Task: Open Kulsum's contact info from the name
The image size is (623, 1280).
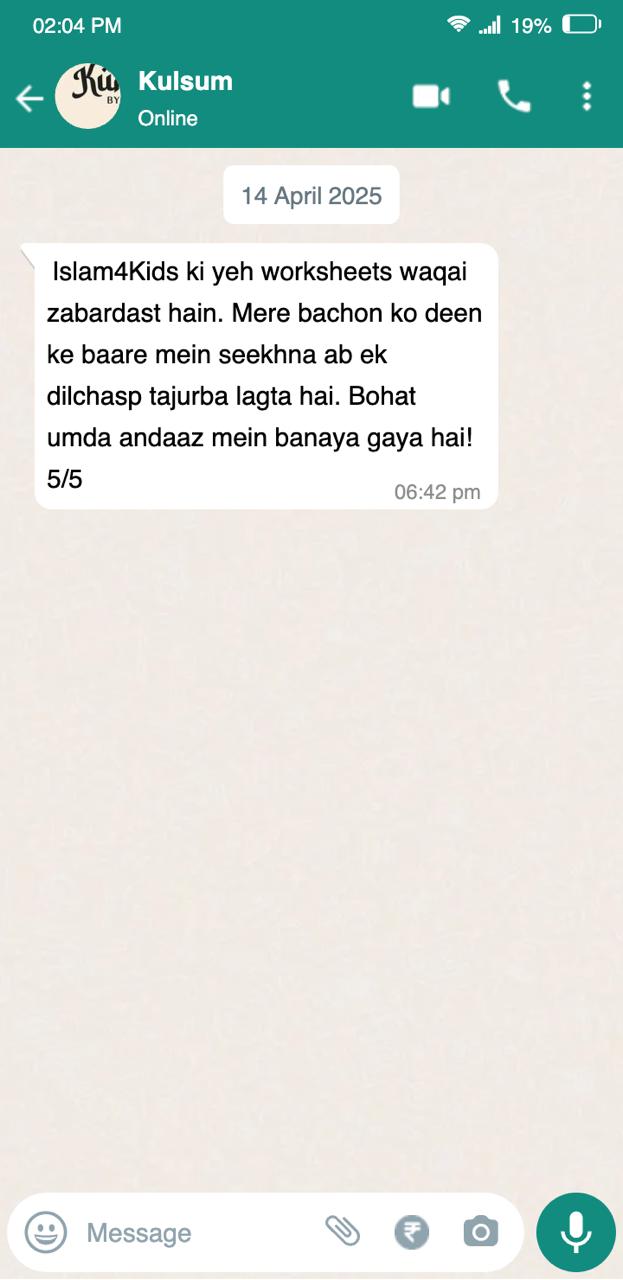Action: point(185,82)
